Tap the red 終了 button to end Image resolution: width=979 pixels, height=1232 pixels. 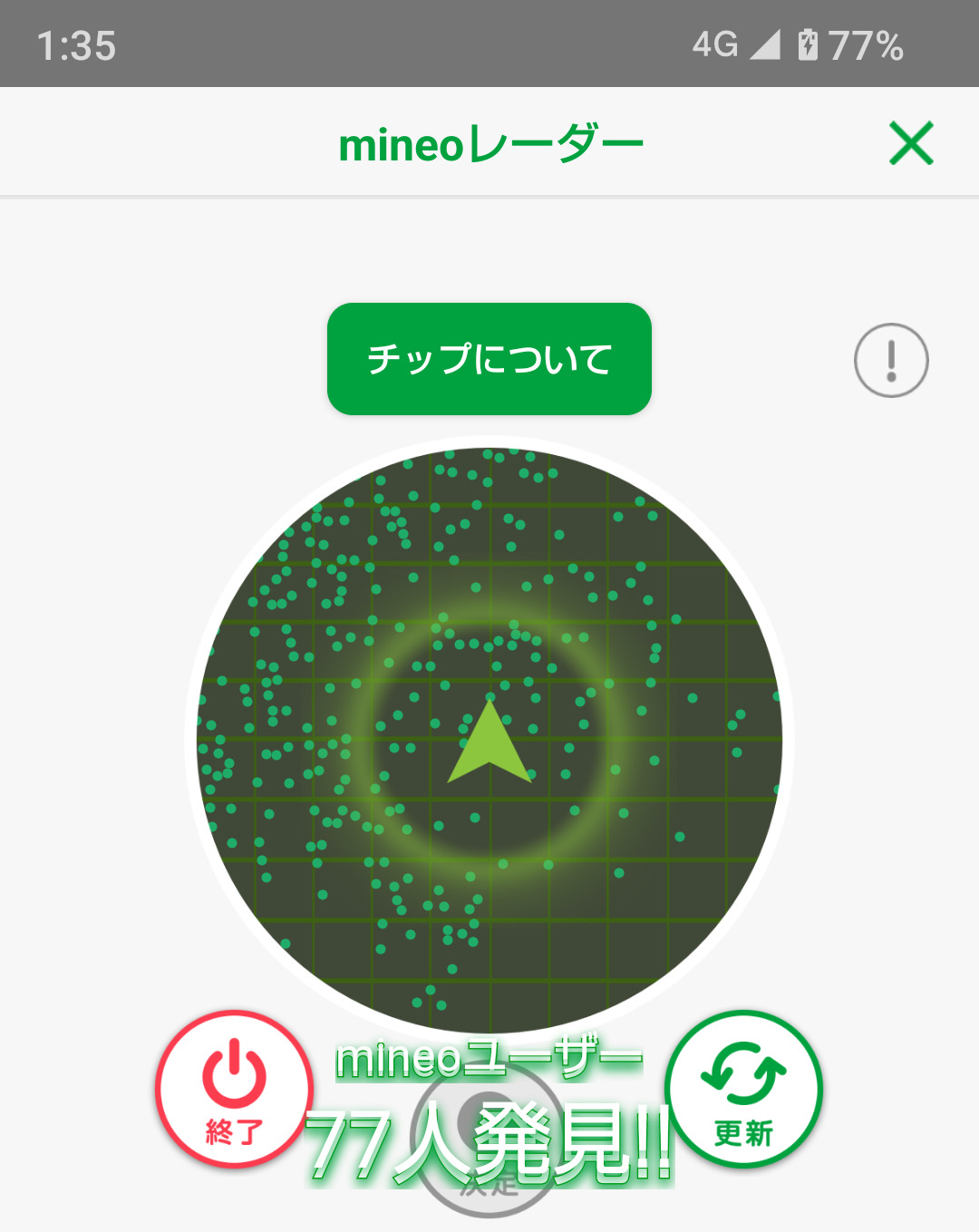tap(234, 1089)
